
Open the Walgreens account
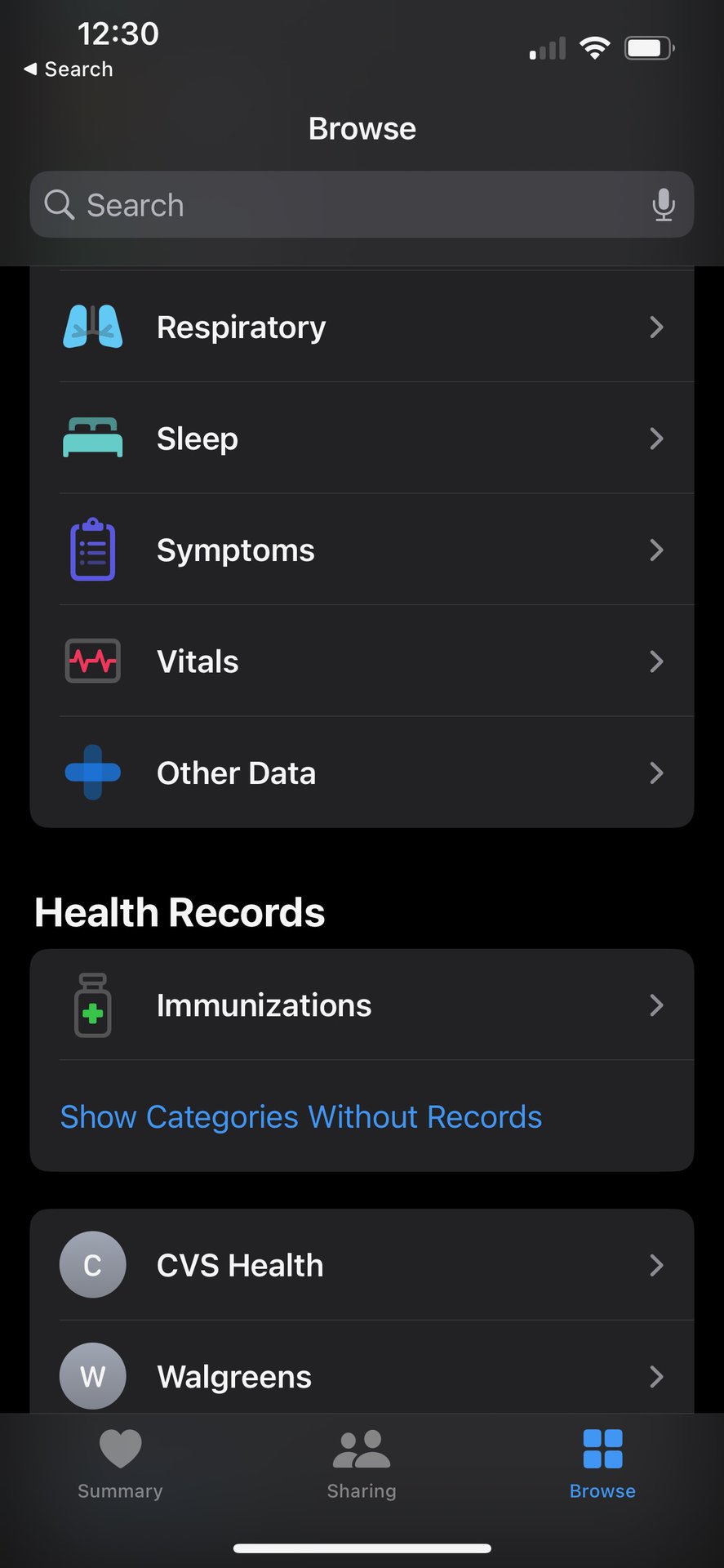(362, 1376)
